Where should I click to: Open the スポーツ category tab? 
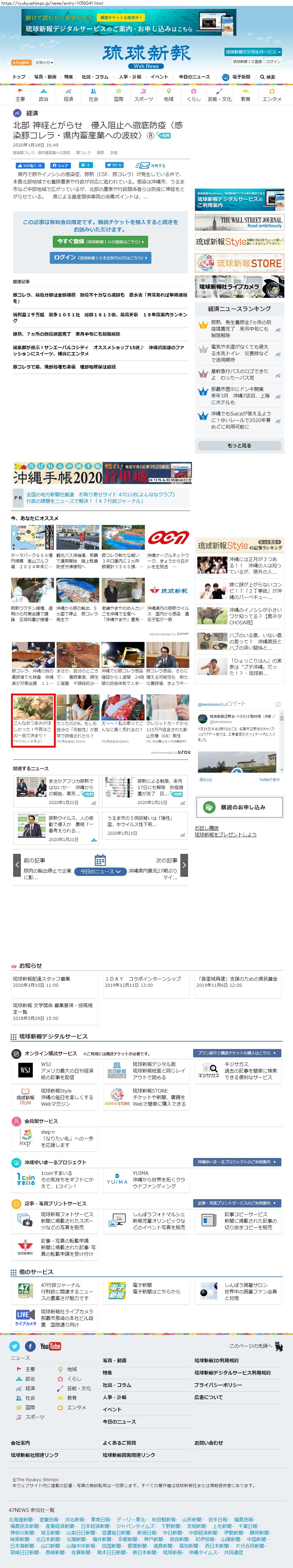(x=143, y=95)
